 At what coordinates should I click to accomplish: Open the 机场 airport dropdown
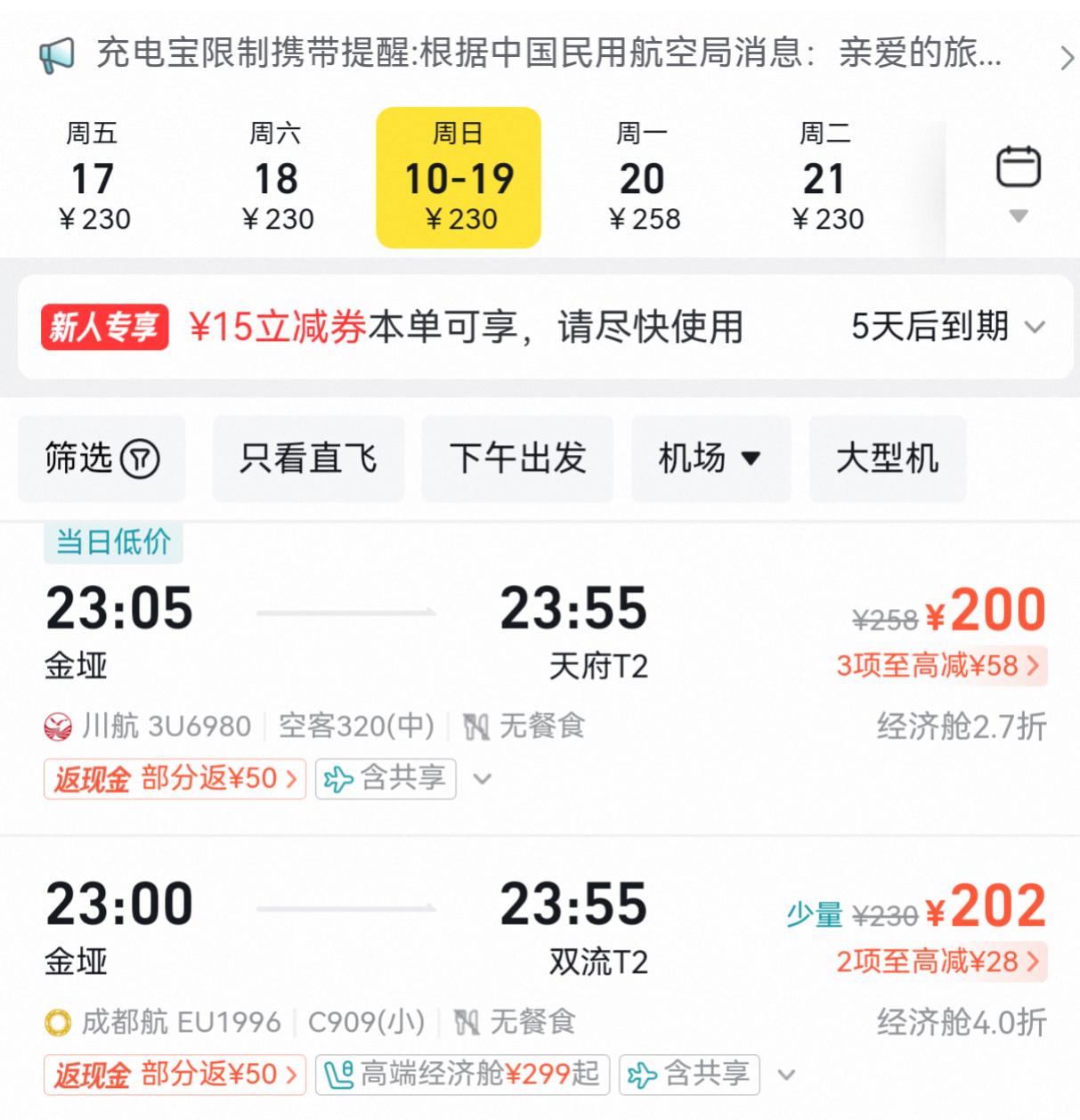(x=711, y=459)
